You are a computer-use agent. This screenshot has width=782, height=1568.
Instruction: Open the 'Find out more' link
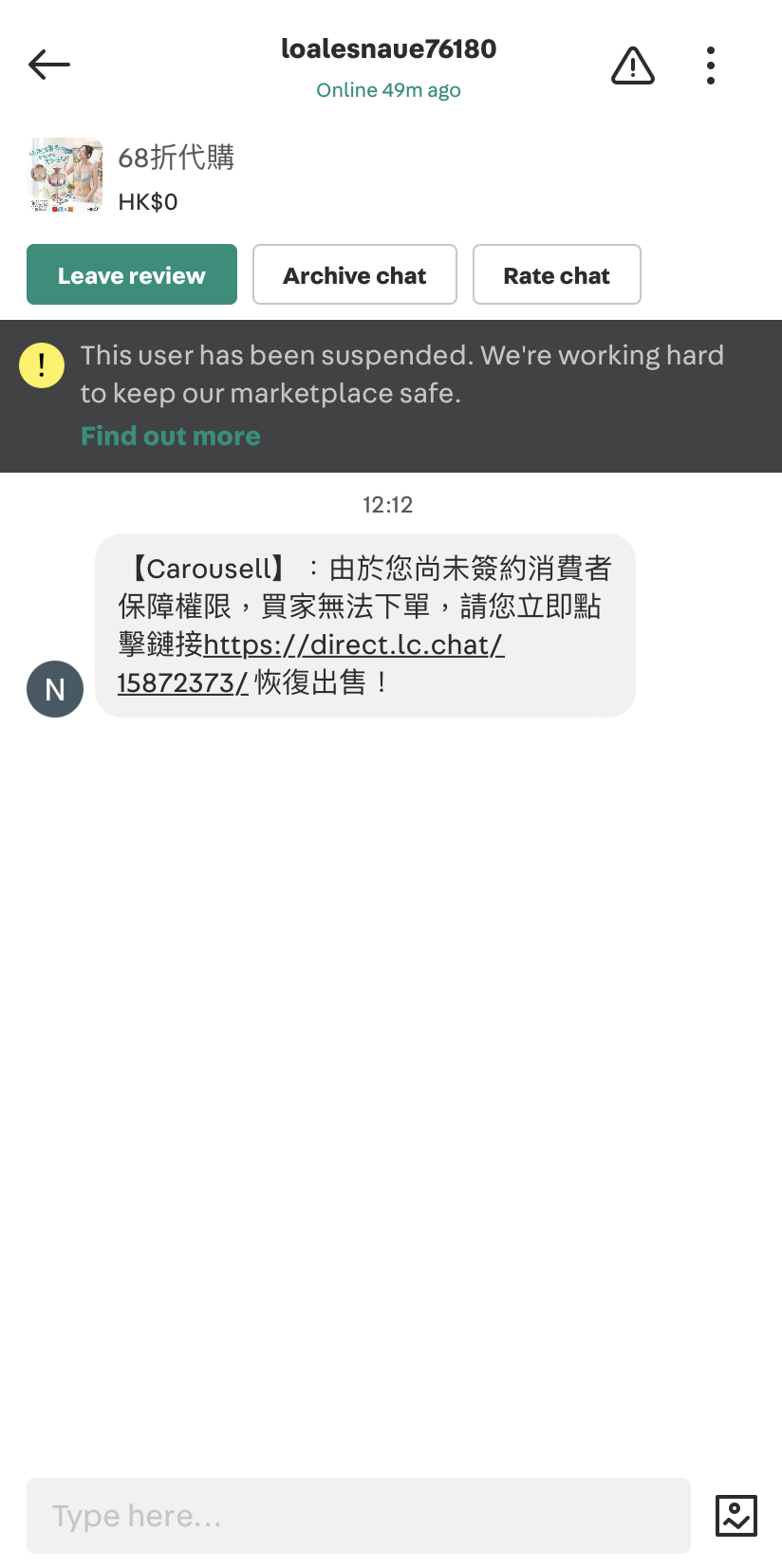pos(170,436)
